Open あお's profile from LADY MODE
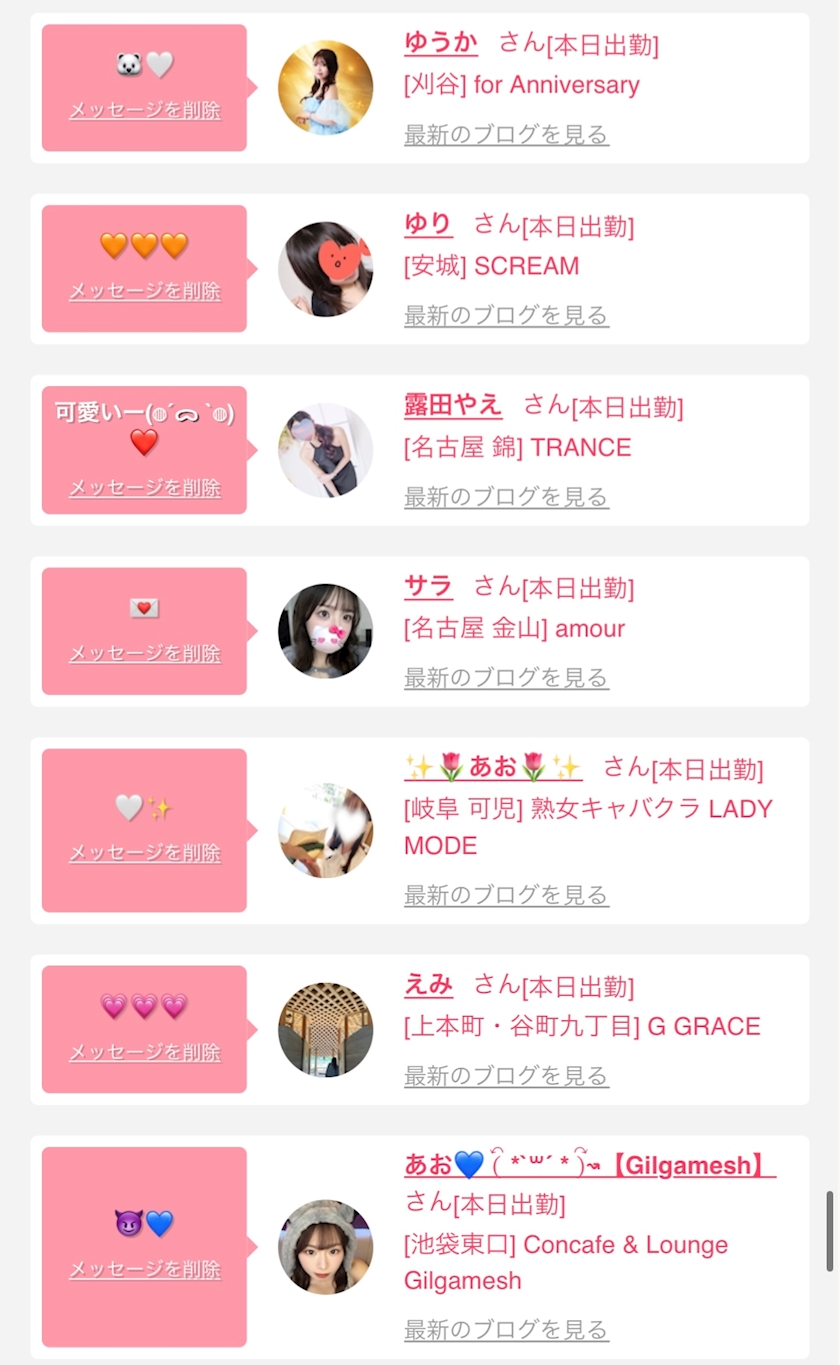The image size is (840, 1365). [x=493, y=767]
